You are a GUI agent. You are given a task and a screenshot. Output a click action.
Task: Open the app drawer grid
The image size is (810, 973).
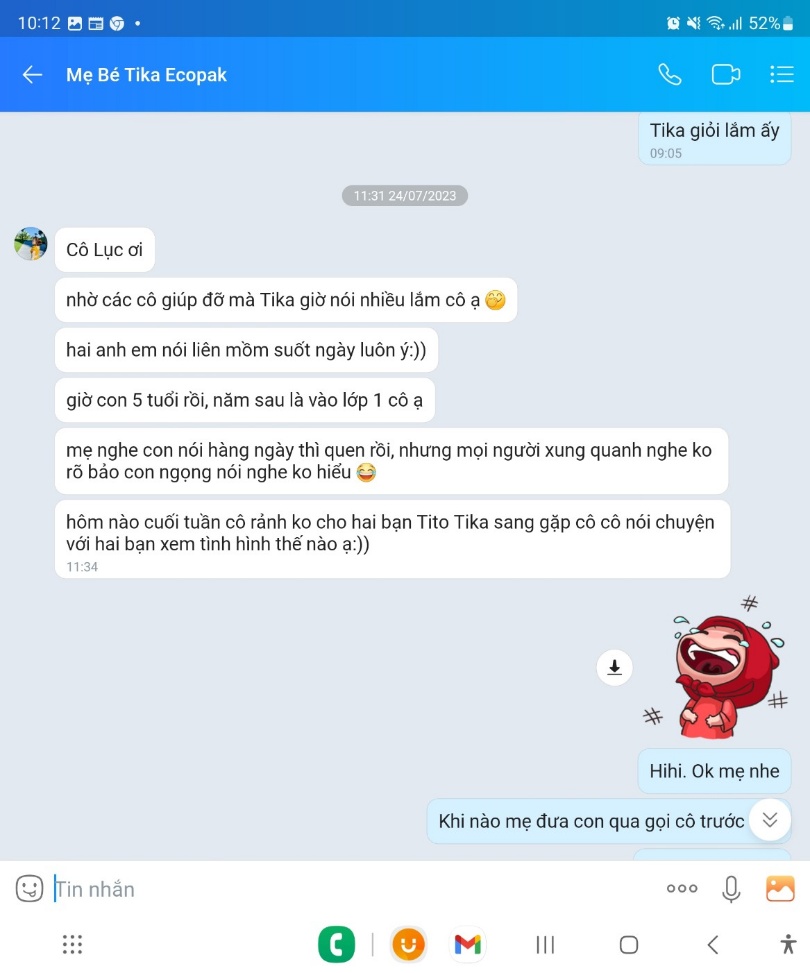click(x=72, y=944)
